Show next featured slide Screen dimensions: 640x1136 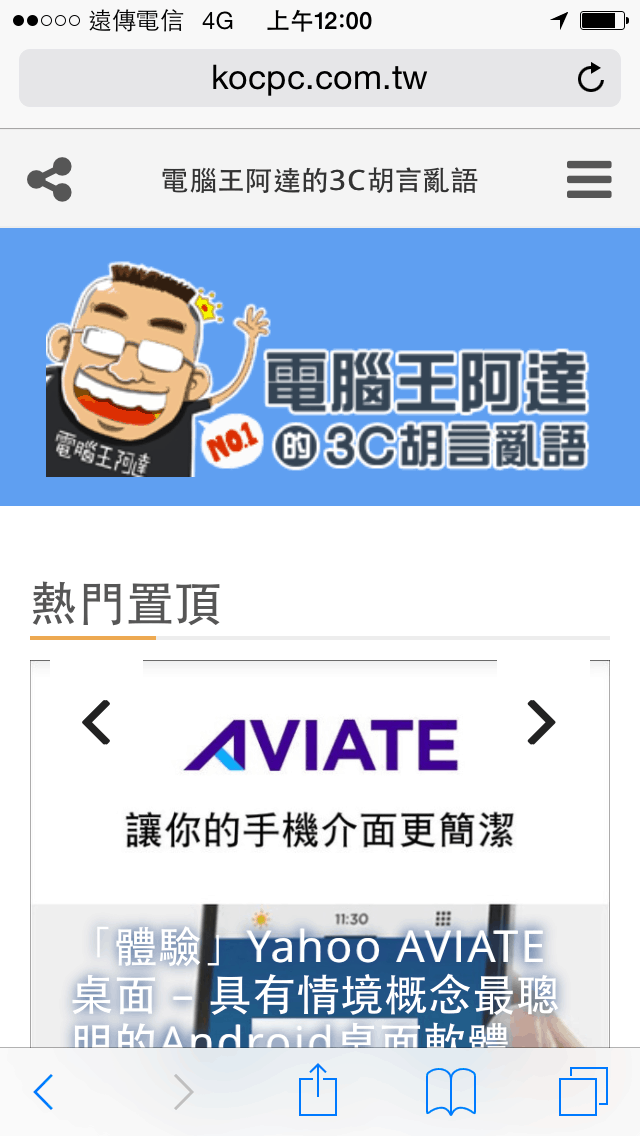(x=540, y=722)
